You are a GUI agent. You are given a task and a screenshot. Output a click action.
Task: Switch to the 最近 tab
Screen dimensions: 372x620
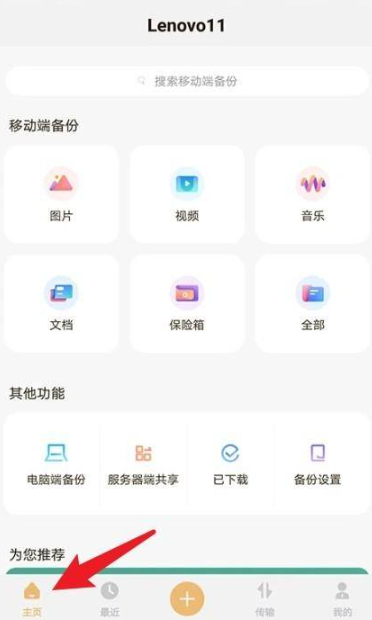110,599
